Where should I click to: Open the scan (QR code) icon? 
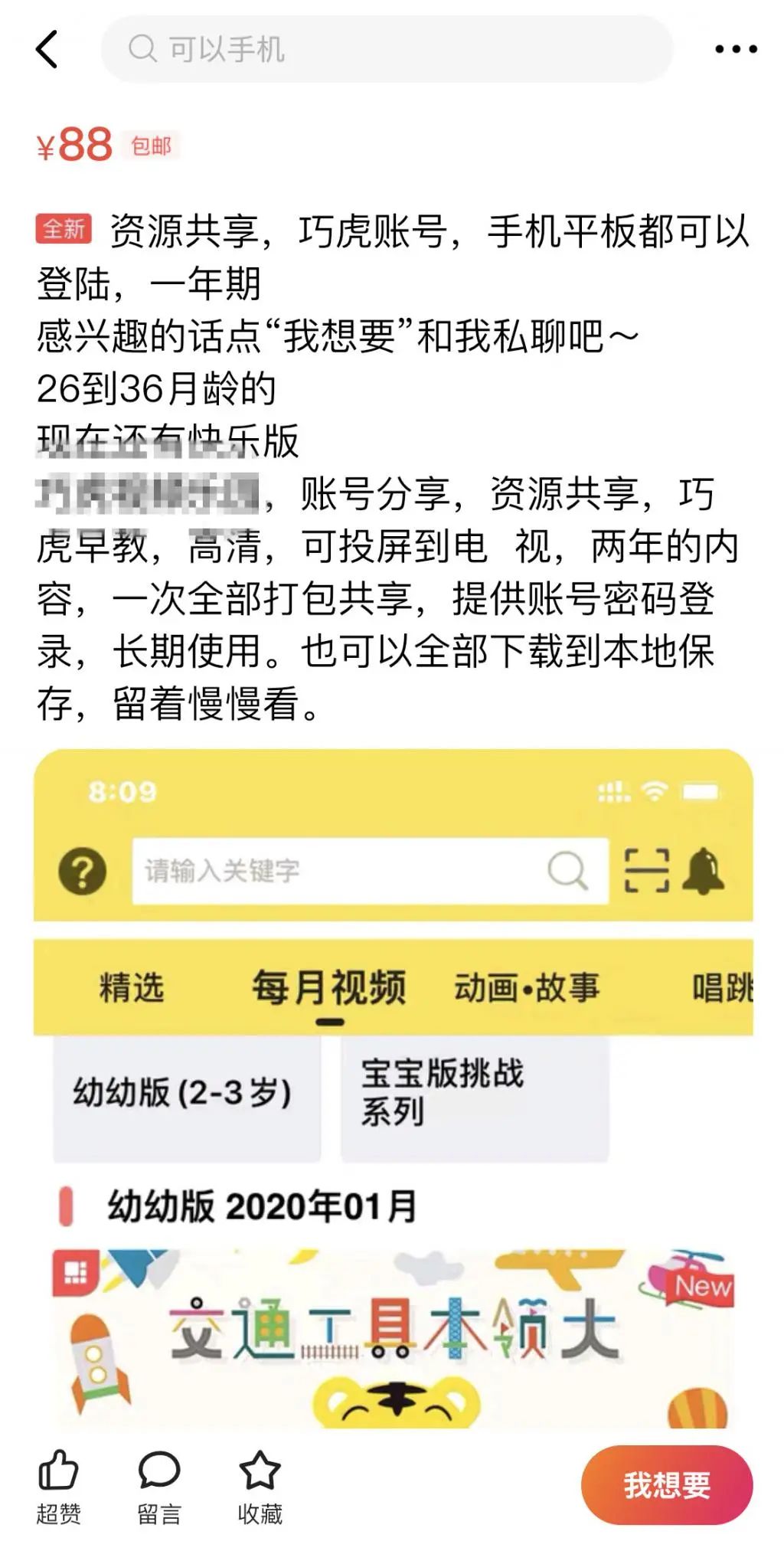[645, 869]
